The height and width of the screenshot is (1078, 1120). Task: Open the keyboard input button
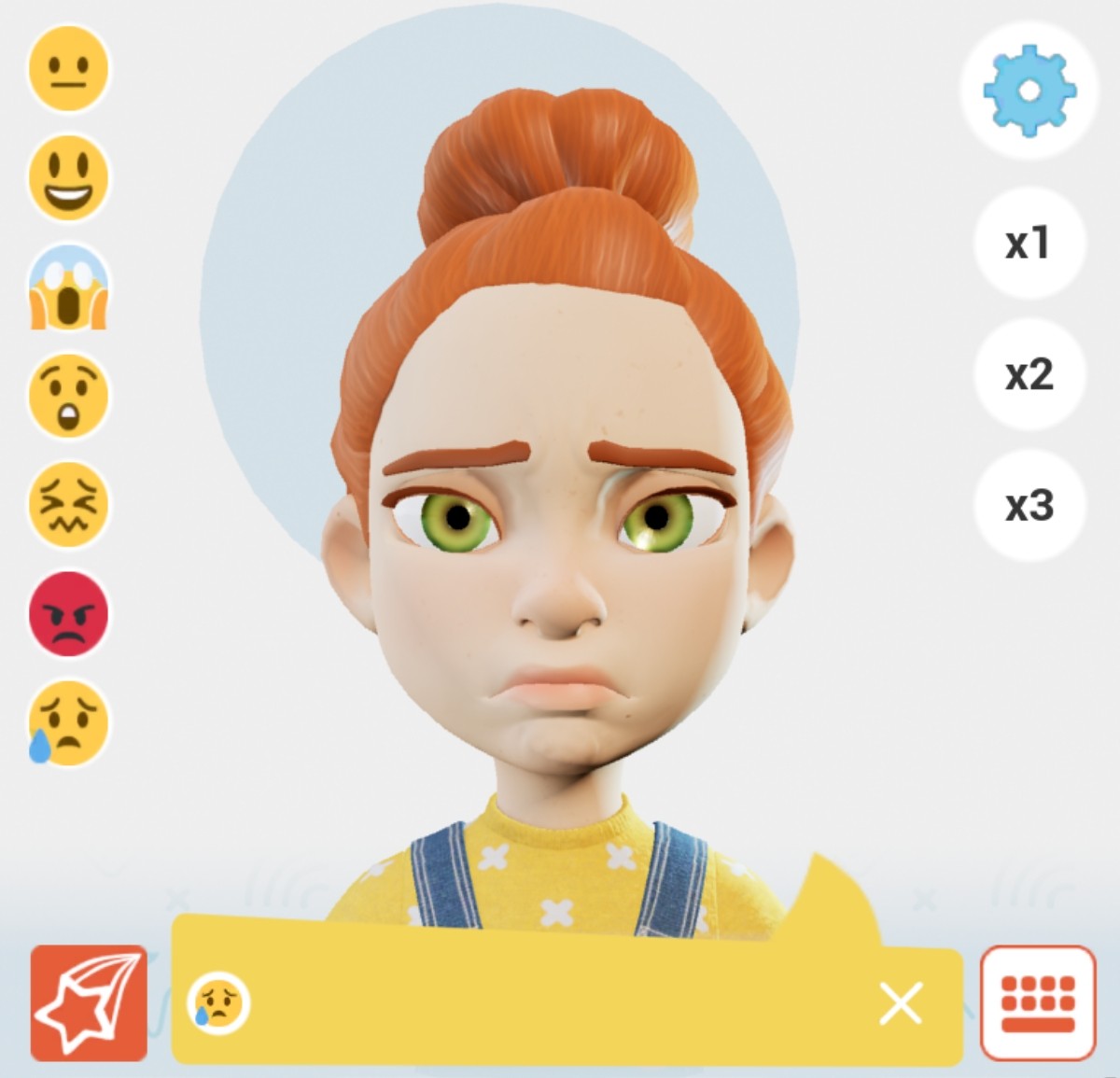click(1038, 1002)
